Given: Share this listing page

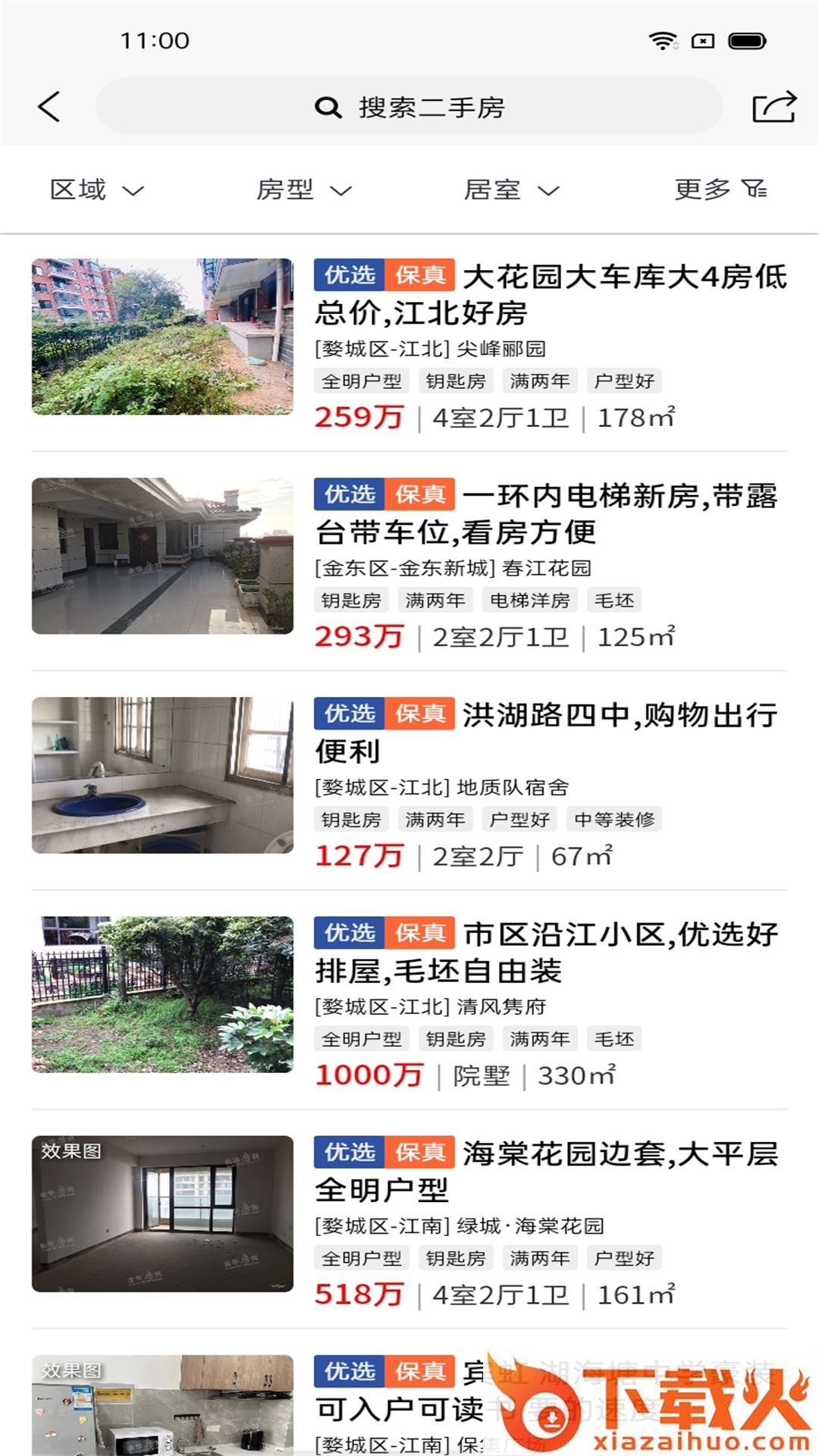Looking at the screenshot, I should pyautogui.click(x=773, y=107).
